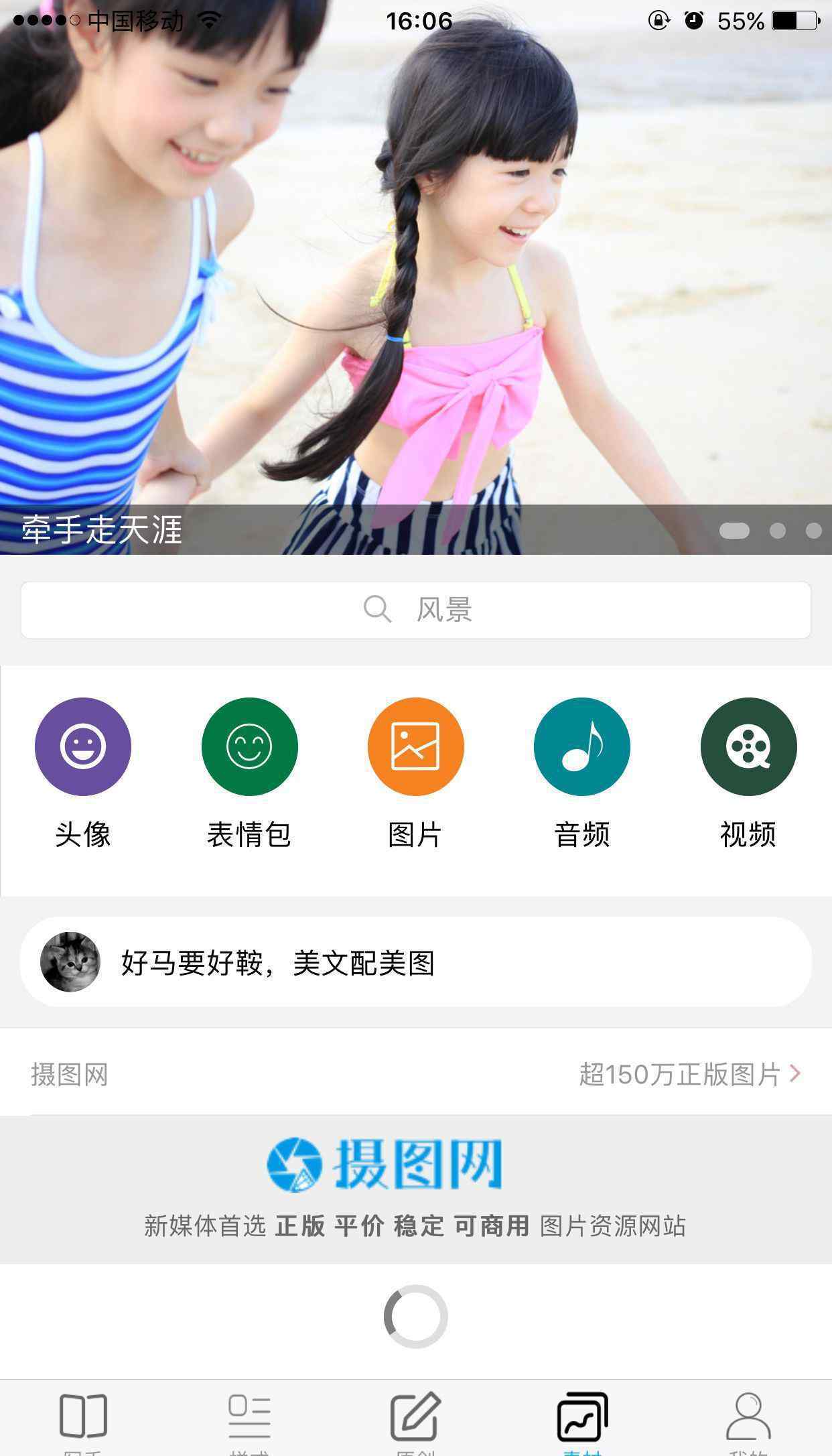Open the 牵手走天涯 banner image
The height and width of the screenshot is (1456, 832).
tap(415, 277)
